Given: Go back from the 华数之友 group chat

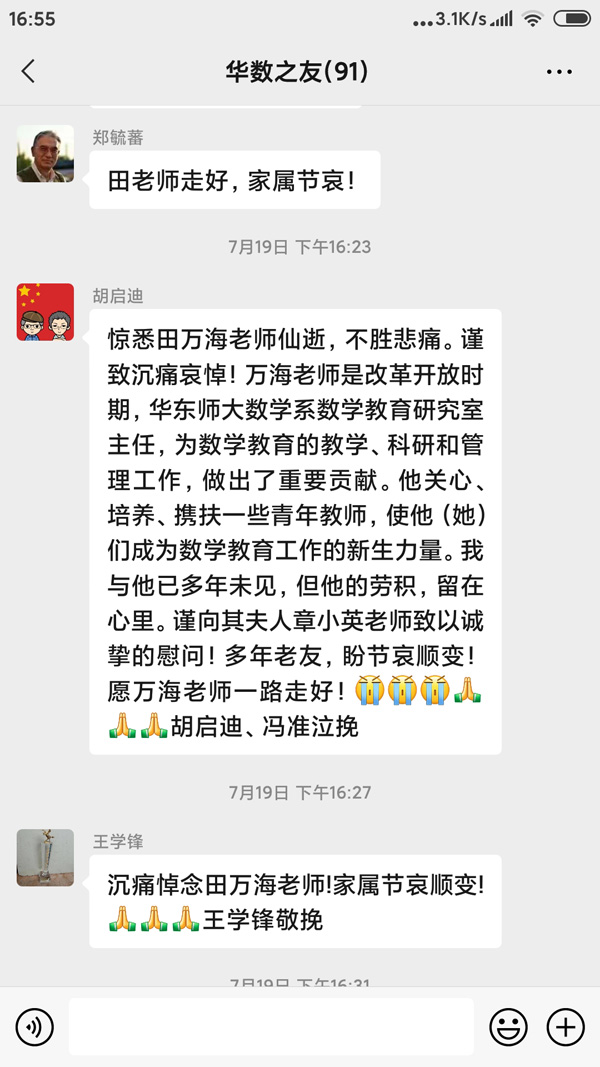Looking at the screenshot, I should [x=28, y=72].
